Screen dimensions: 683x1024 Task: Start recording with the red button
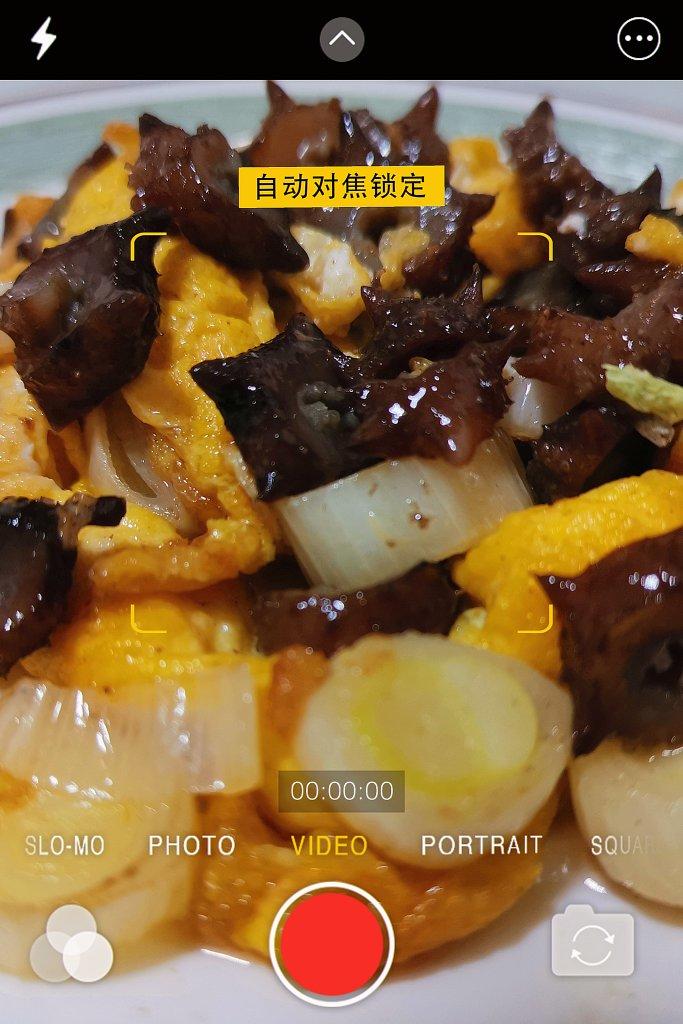[x=333, y=944]
